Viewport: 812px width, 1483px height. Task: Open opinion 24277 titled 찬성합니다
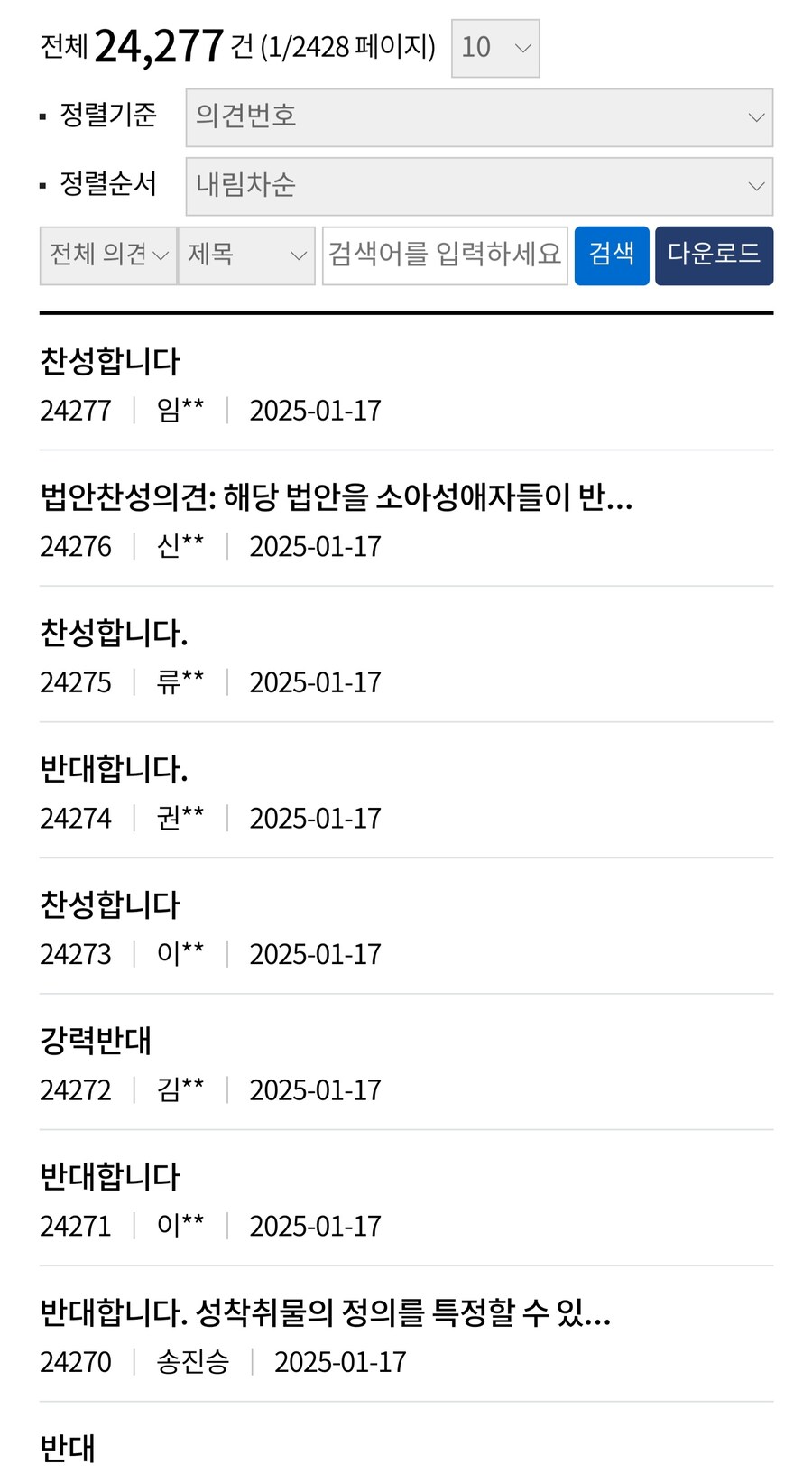[110, 360]
